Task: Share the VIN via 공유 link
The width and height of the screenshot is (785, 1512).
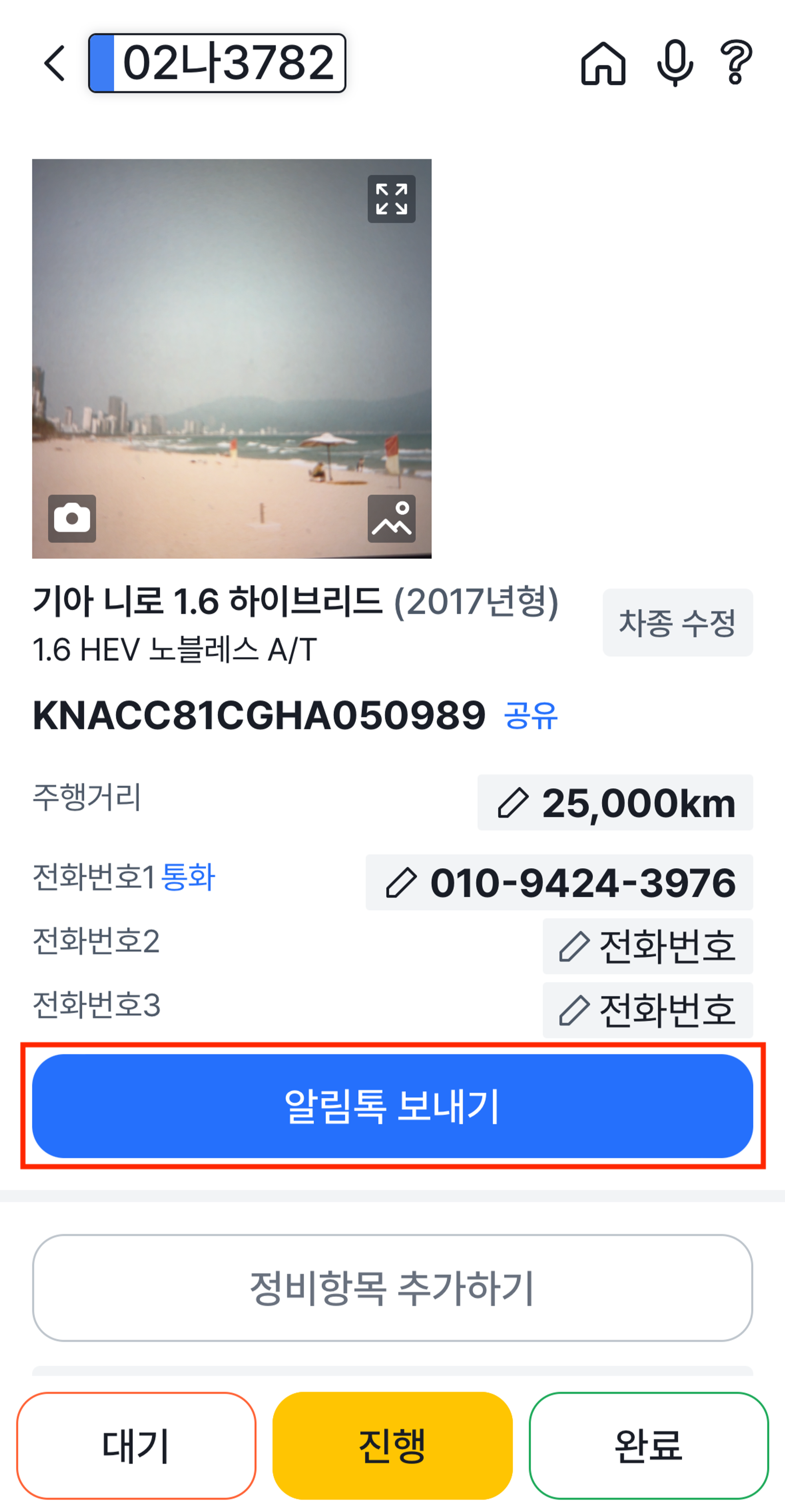Action: coord(530,716)
